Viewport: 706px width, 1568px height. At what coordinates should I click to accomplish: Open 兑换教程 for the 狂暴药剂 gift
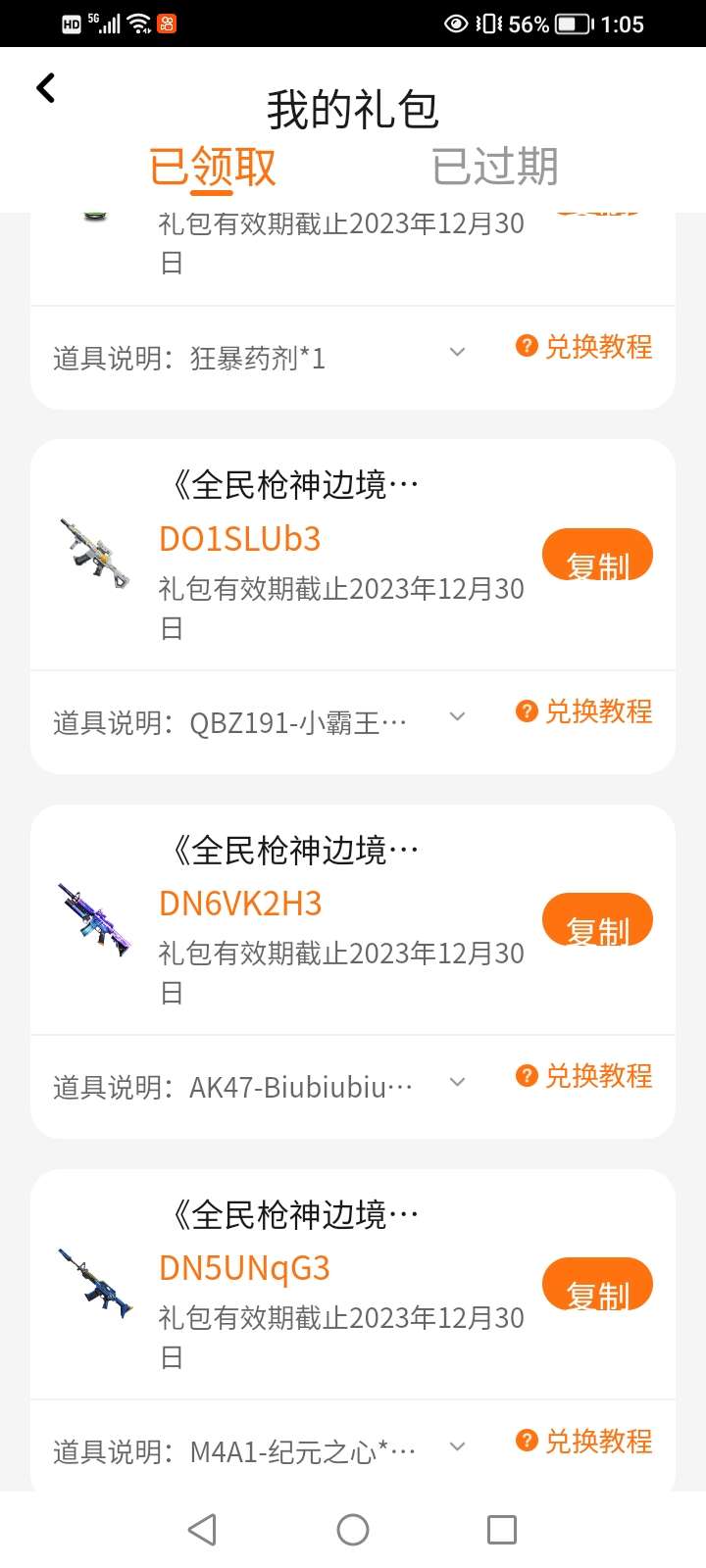[x=584, y=347]
